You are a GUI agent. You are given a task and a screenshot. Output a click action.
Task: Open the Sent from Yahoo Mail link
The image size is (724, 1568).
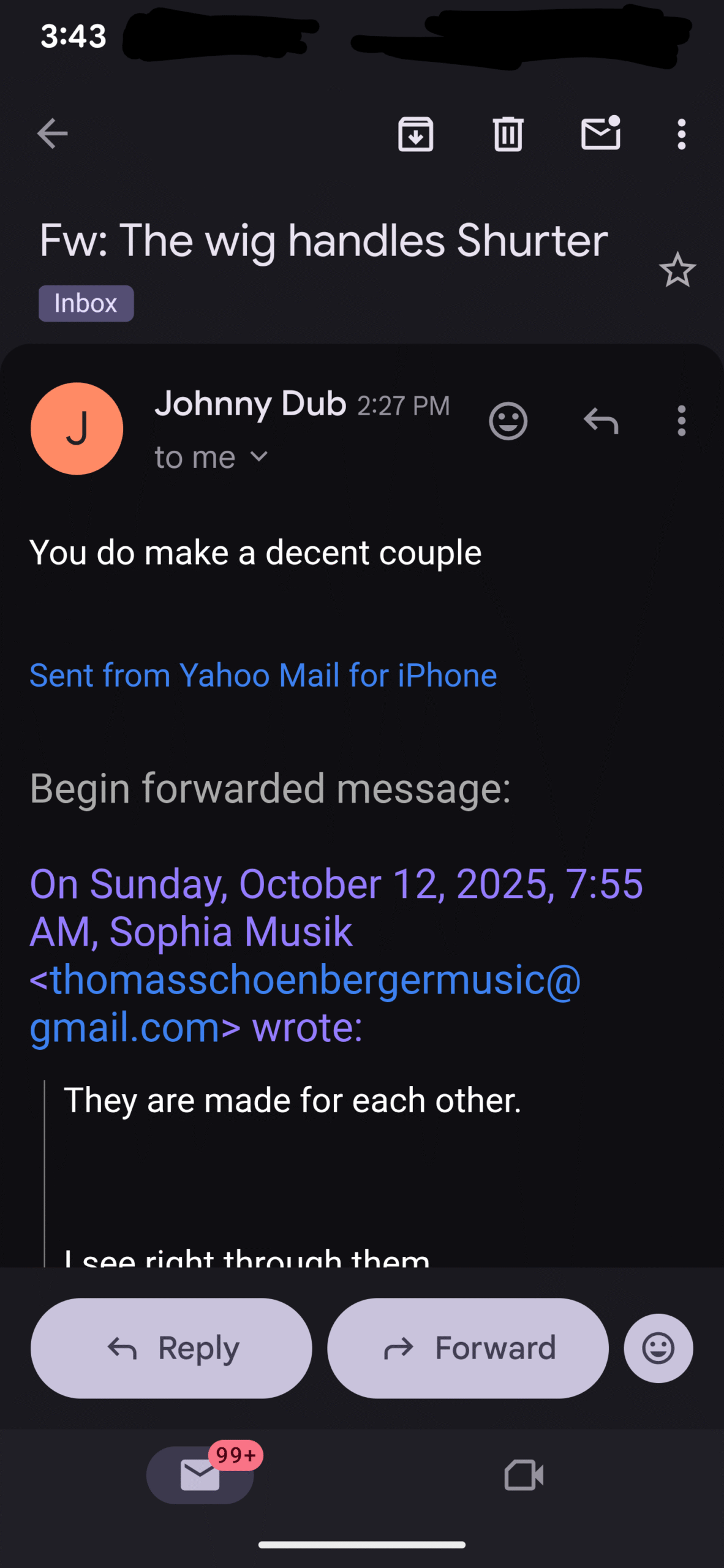263,676
